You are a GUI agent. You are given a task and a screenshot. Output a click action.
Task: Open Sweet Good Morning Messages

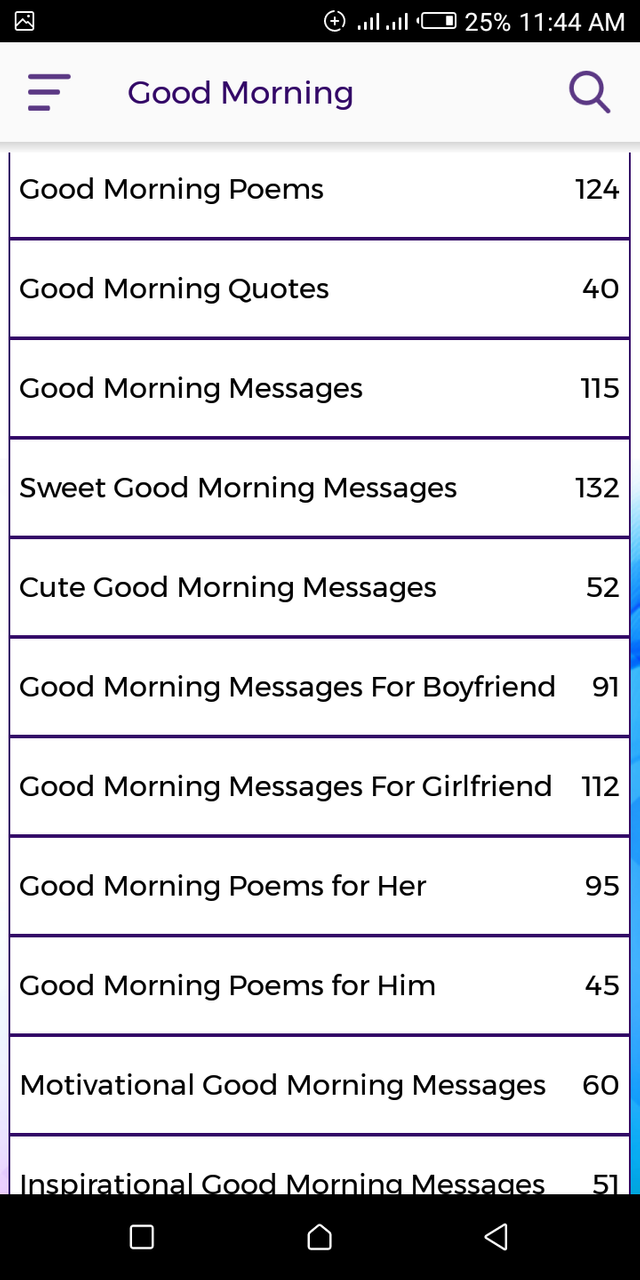320,488
